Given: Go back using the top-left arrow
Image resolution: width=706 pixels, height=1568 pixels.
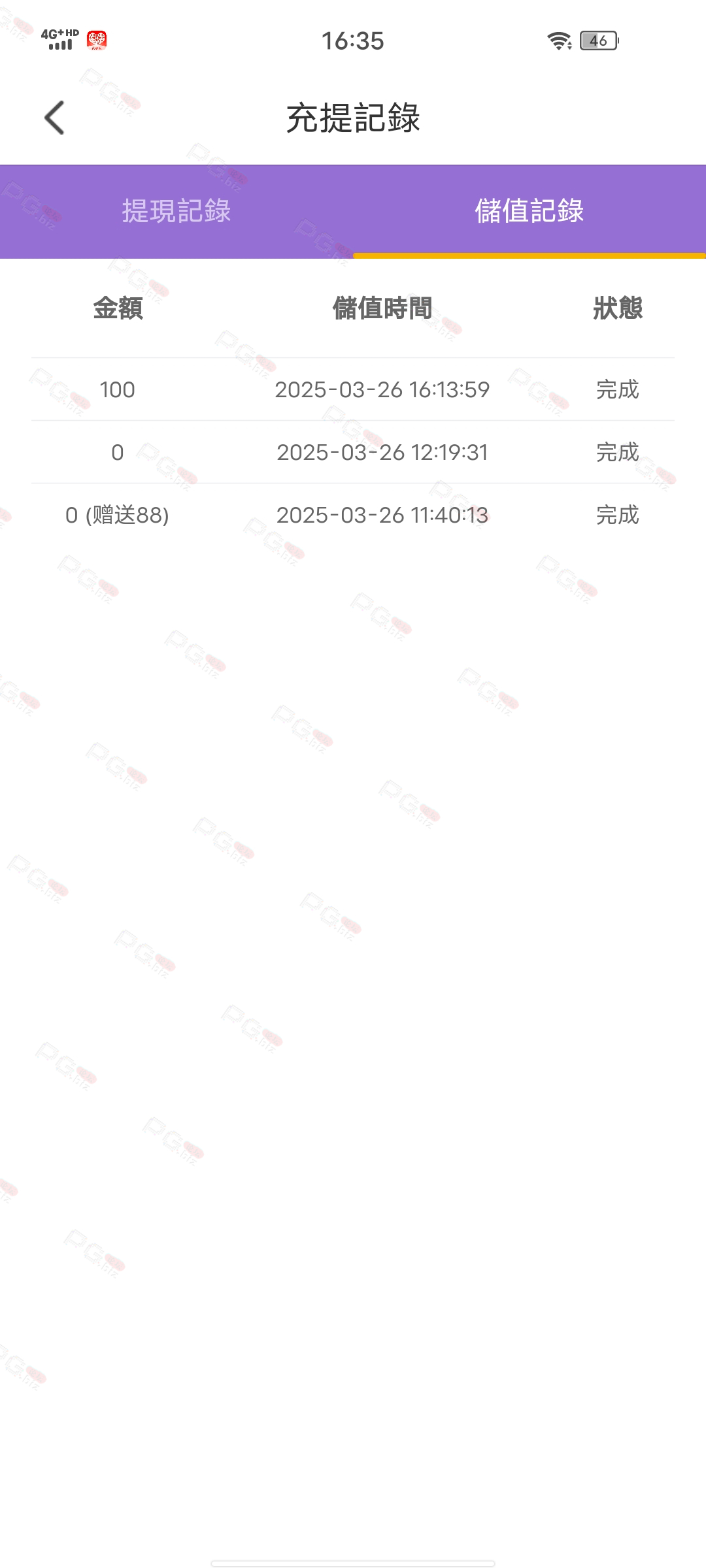Looking at the screenshot, I should 54,118.
